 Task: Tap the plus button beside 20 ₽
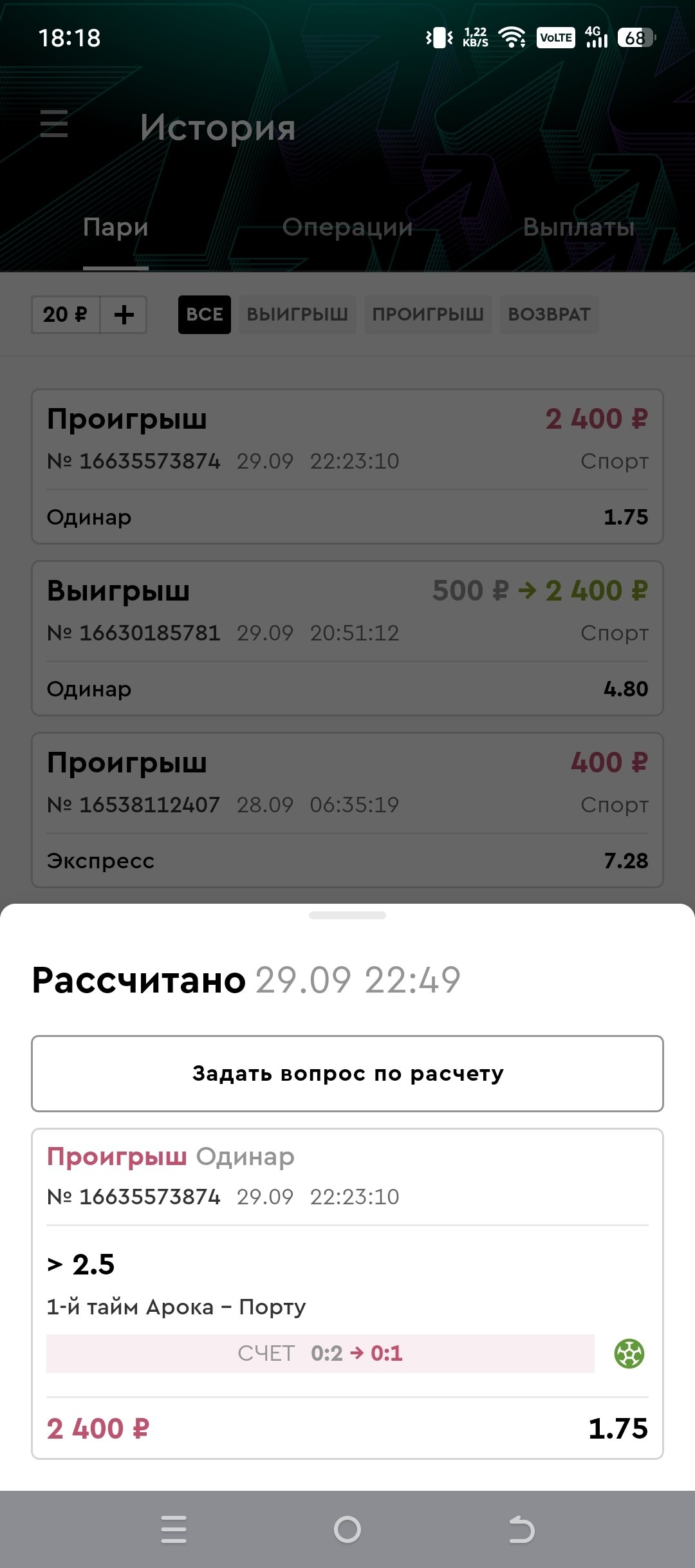point(124,315)
